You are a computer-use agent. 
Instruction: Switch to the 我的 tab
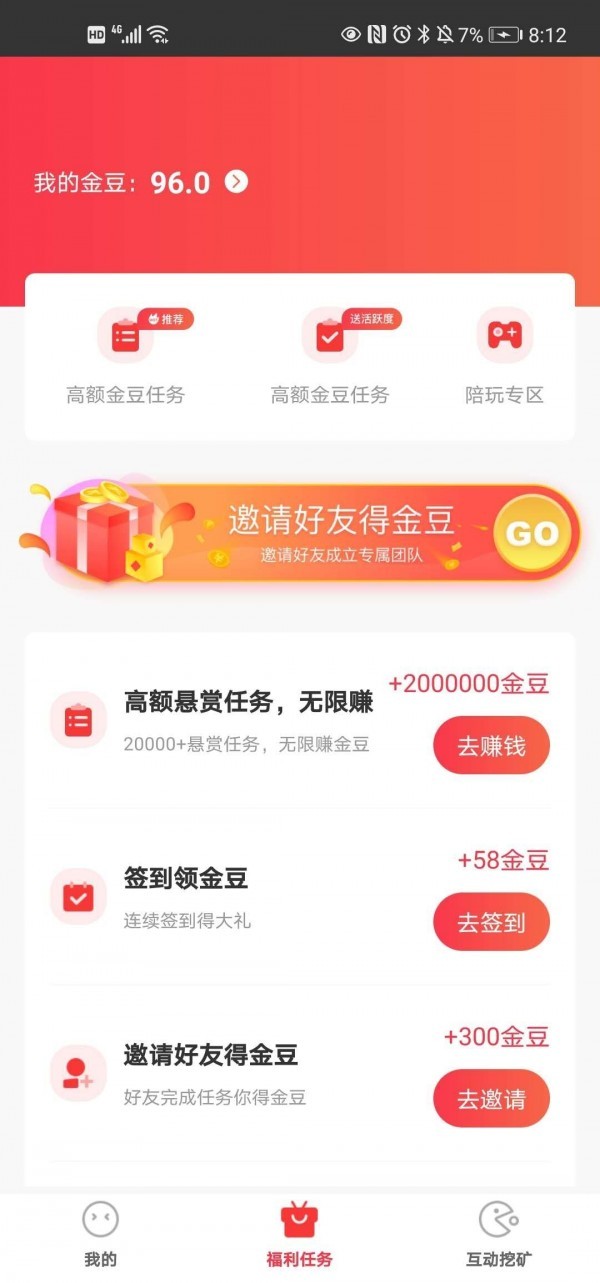pyautogui.click(x=100, y=1234)
